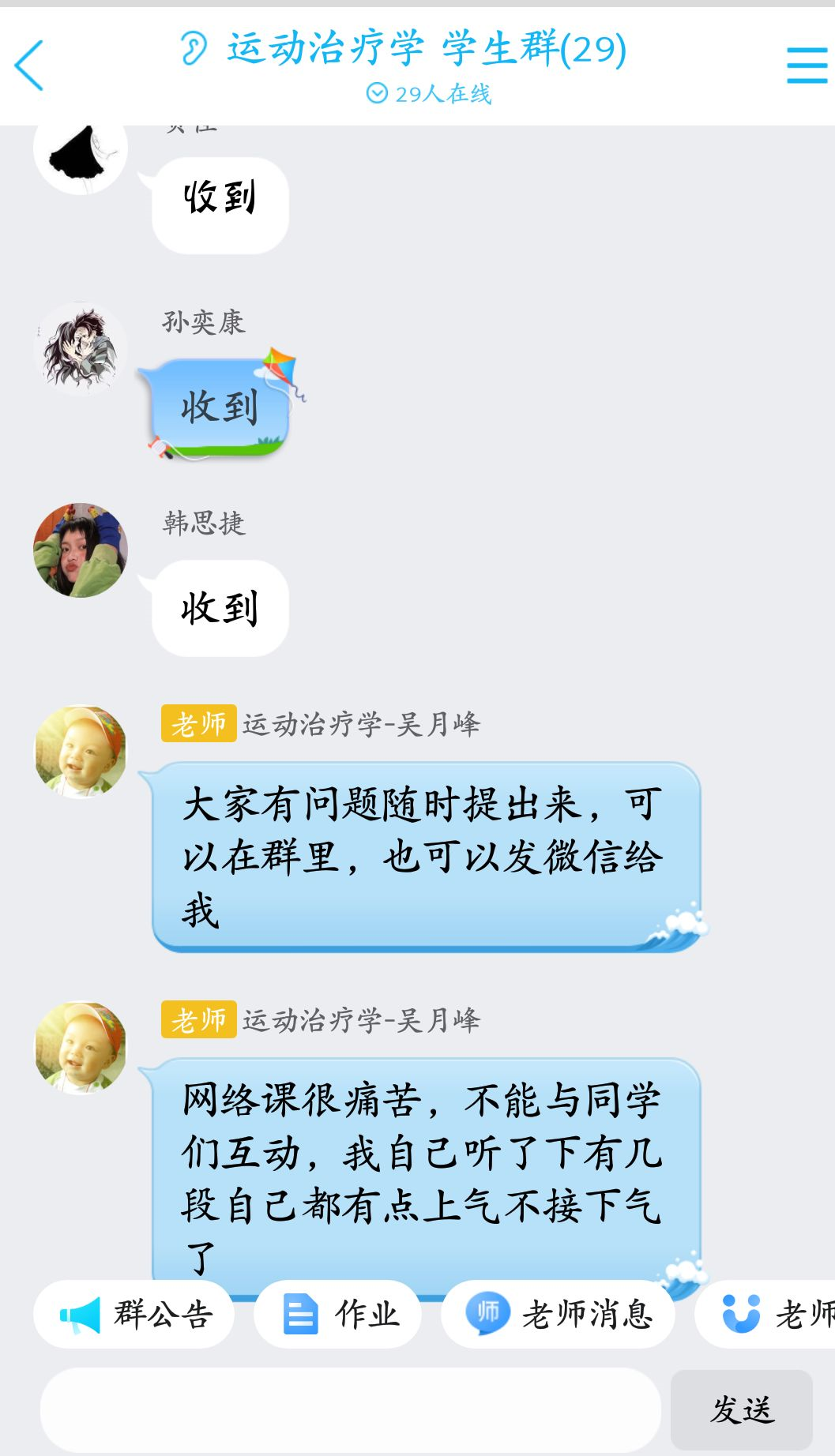Screen dimensions: 835x1456
Task: Toggle the earpiece mode icon beside title
Action: click(193, 48)
